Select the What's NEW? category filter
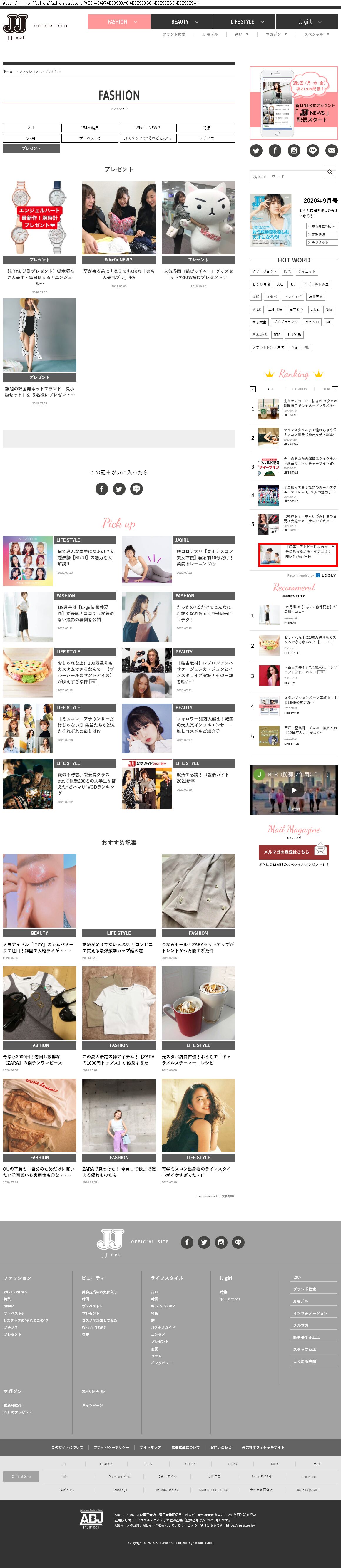Screen dimensions: 341x1568 pyautogui.click(x=147, y=128)
